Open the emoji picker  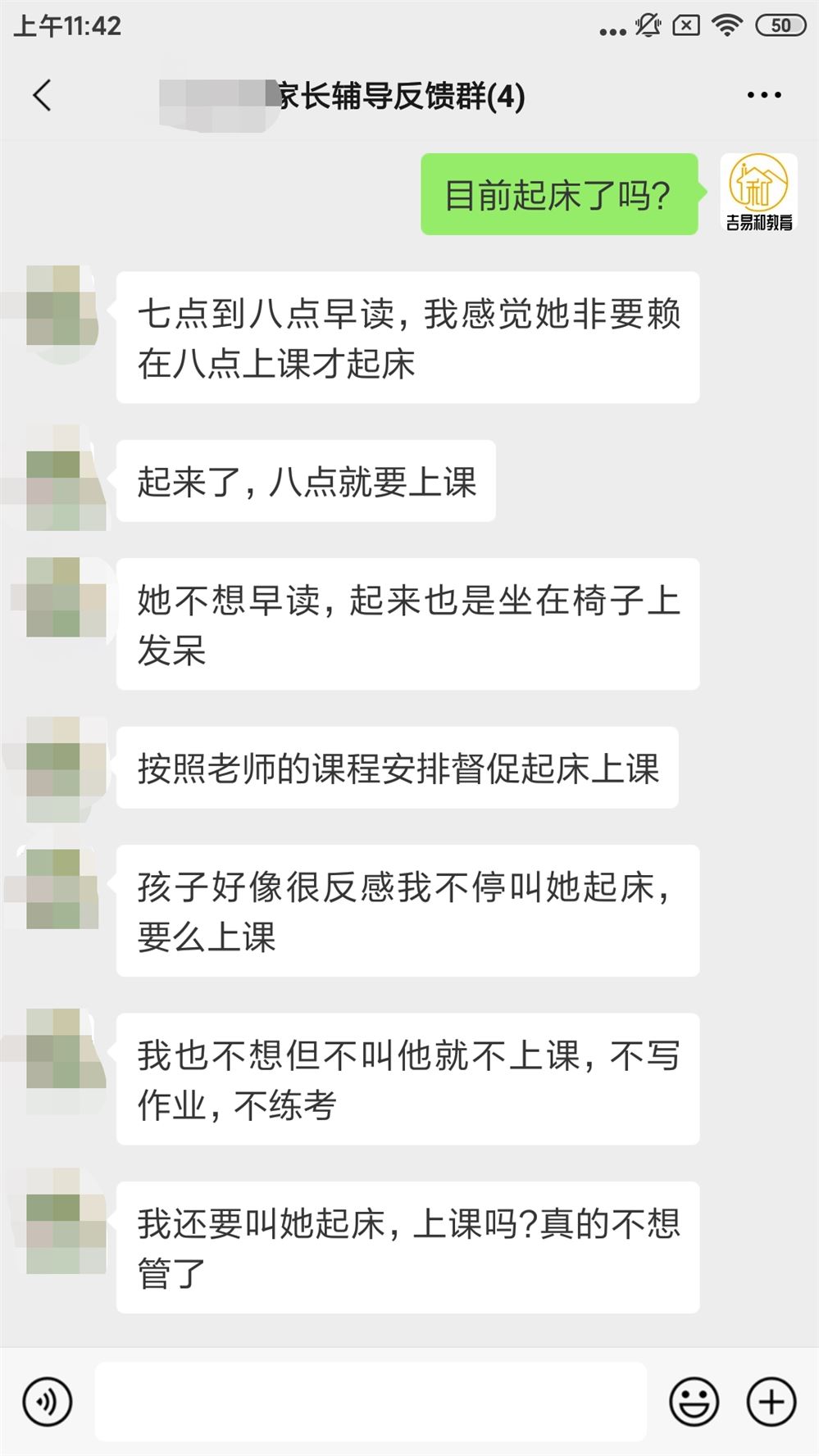(694, 1402)
